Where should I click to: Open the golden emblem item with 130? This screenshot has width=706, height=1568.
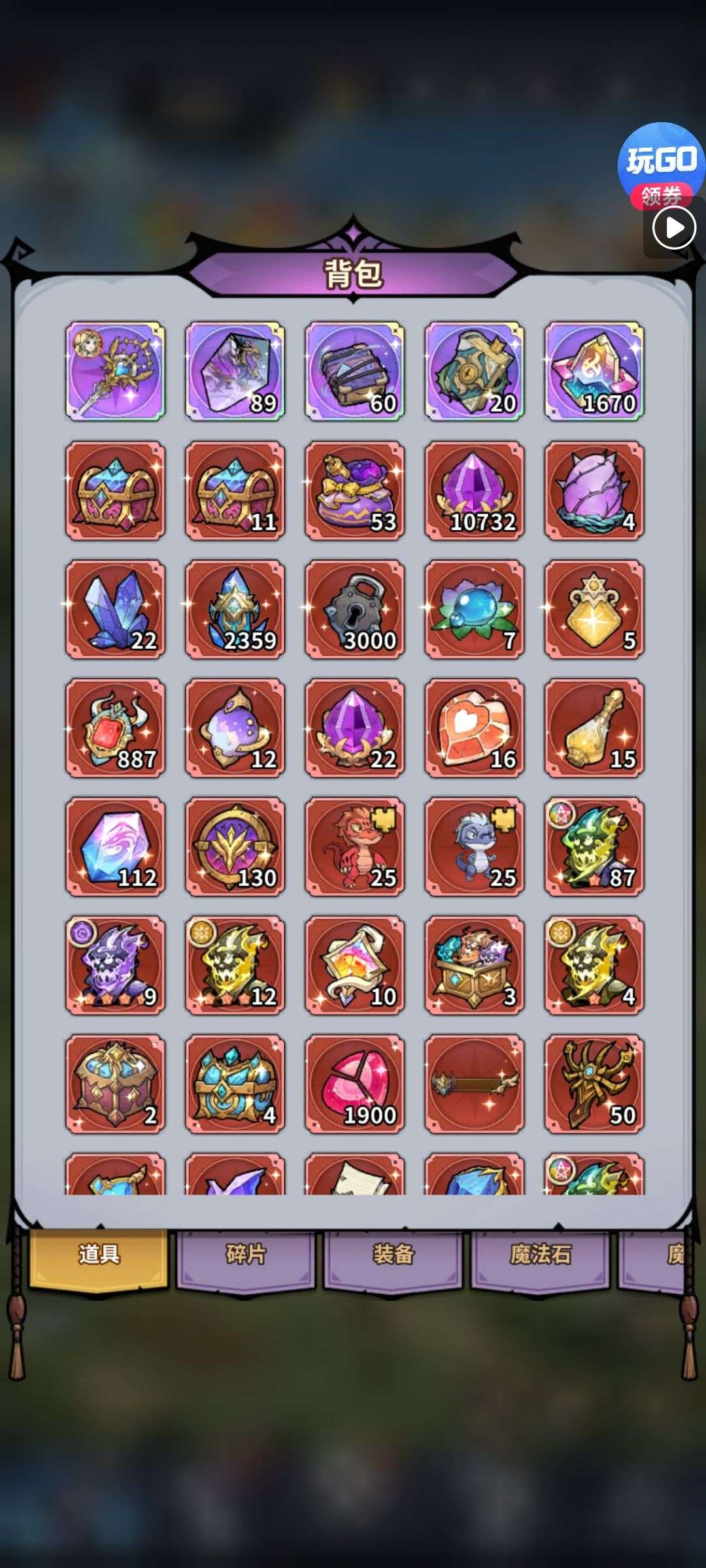[x=235, y=847]
